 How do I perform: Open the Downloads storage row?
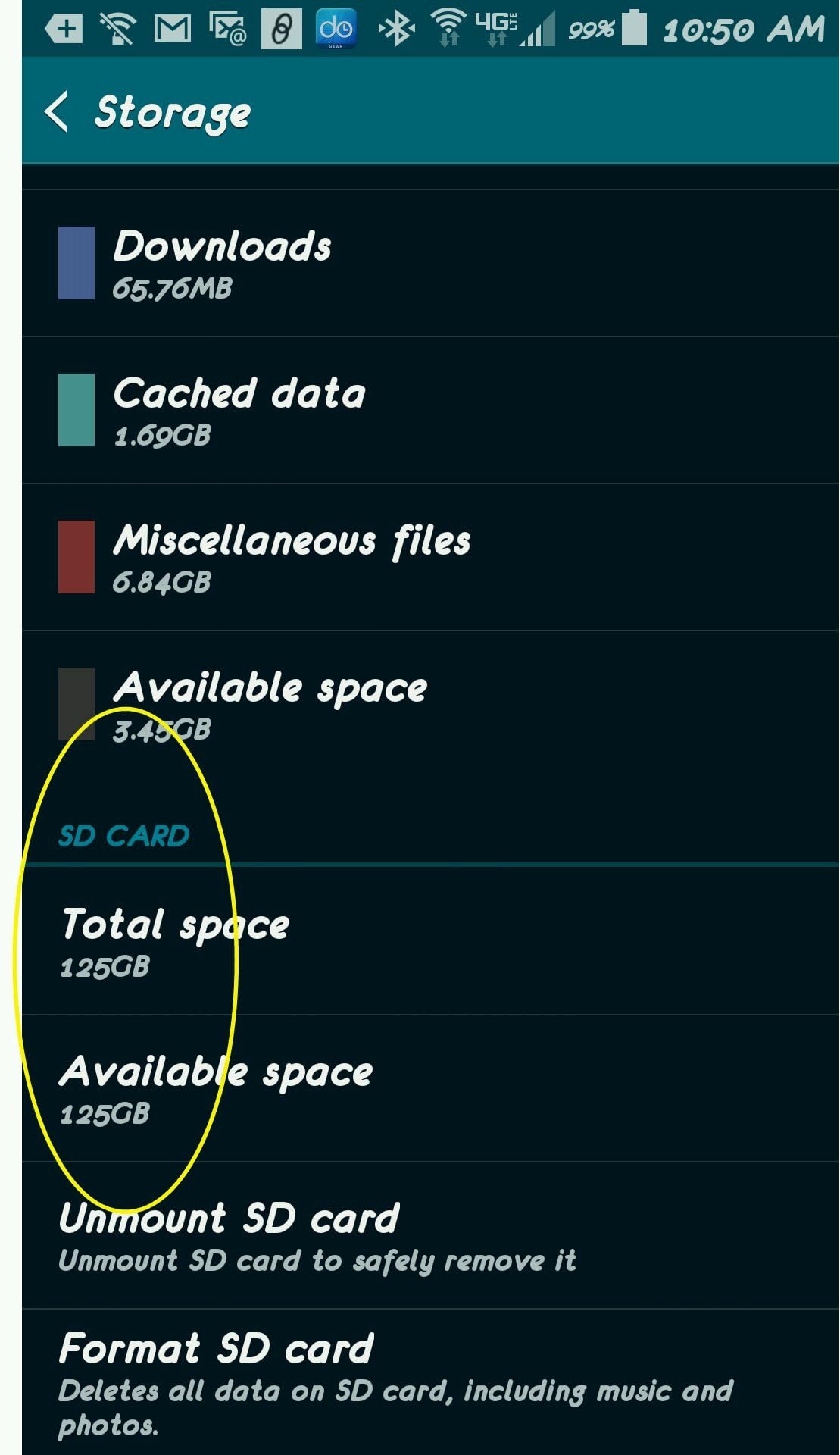tap(430, 263)
